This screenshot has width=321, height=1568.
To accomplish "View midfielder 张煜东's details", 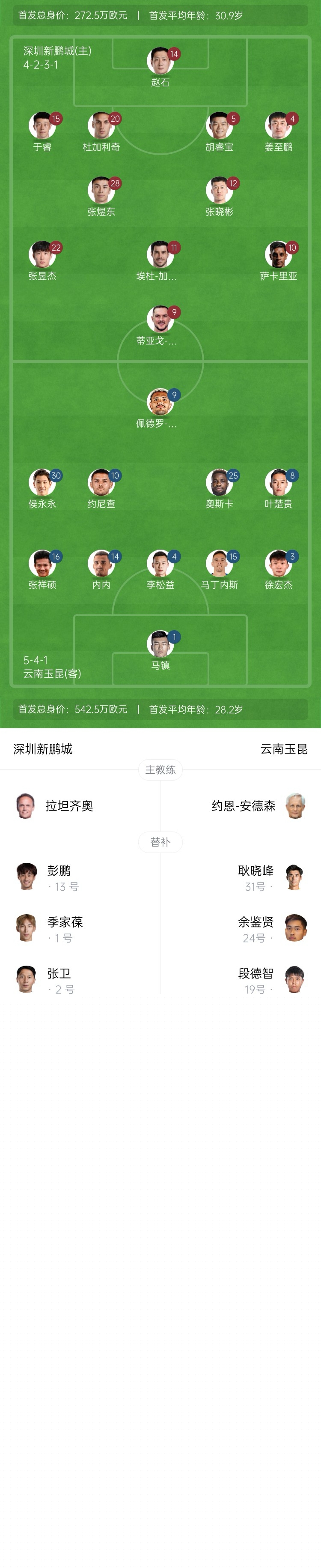I will pyautogui.click(x=101, y=191).
